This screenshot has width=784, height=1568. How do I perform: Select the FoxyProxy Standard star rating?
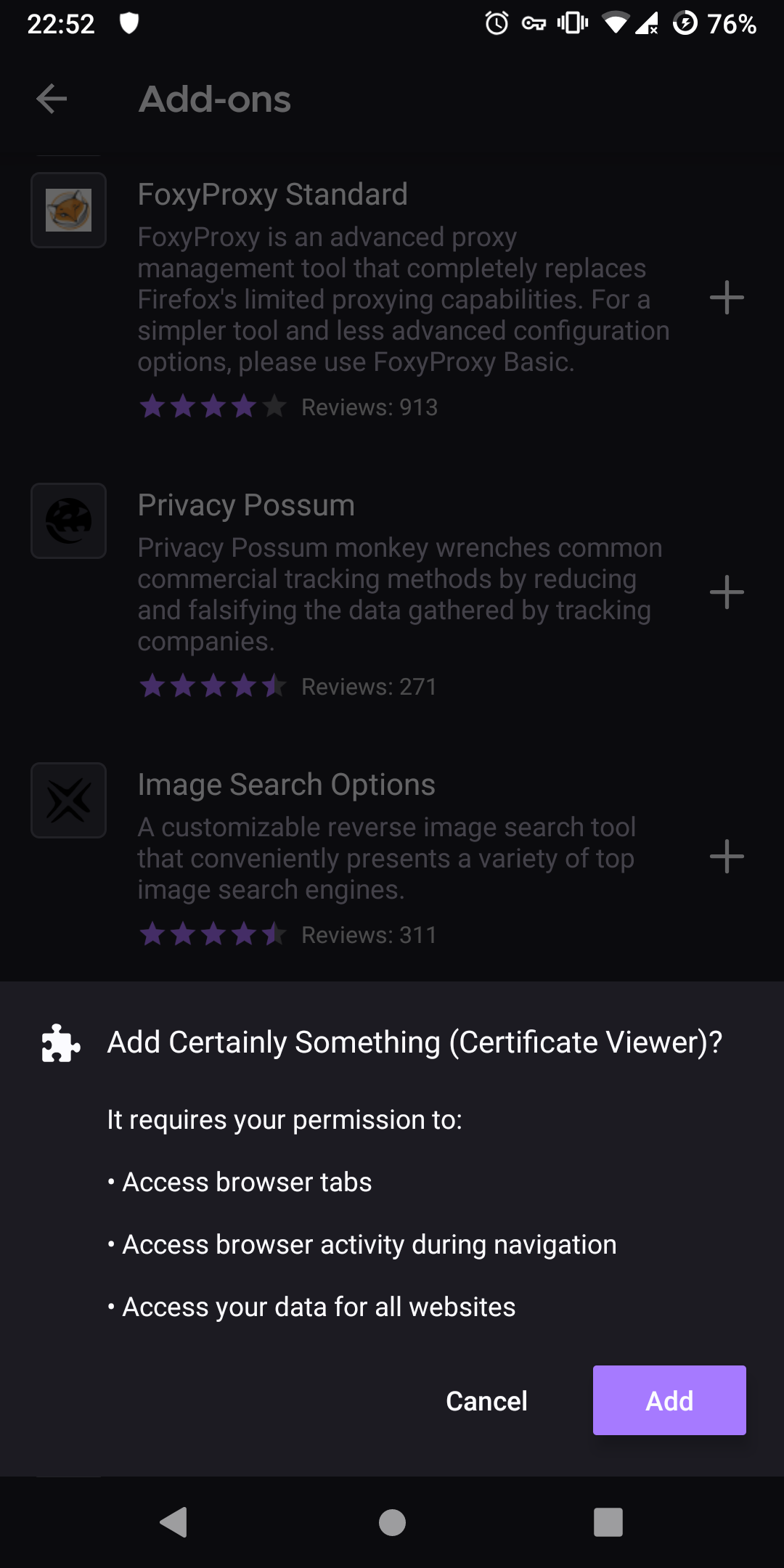click(212, 407)
